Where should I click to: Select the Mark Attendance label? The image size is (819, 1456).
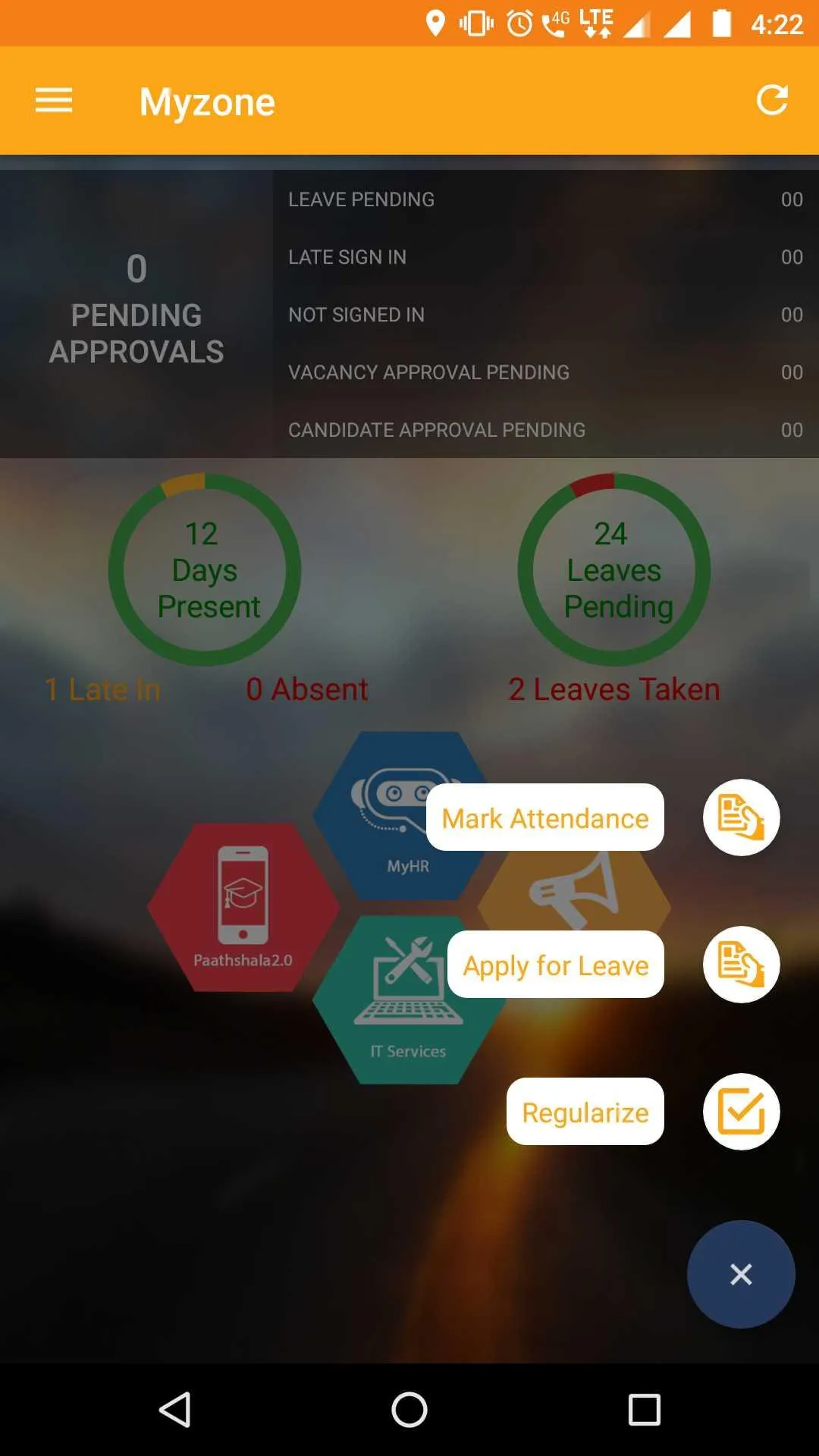544,817
